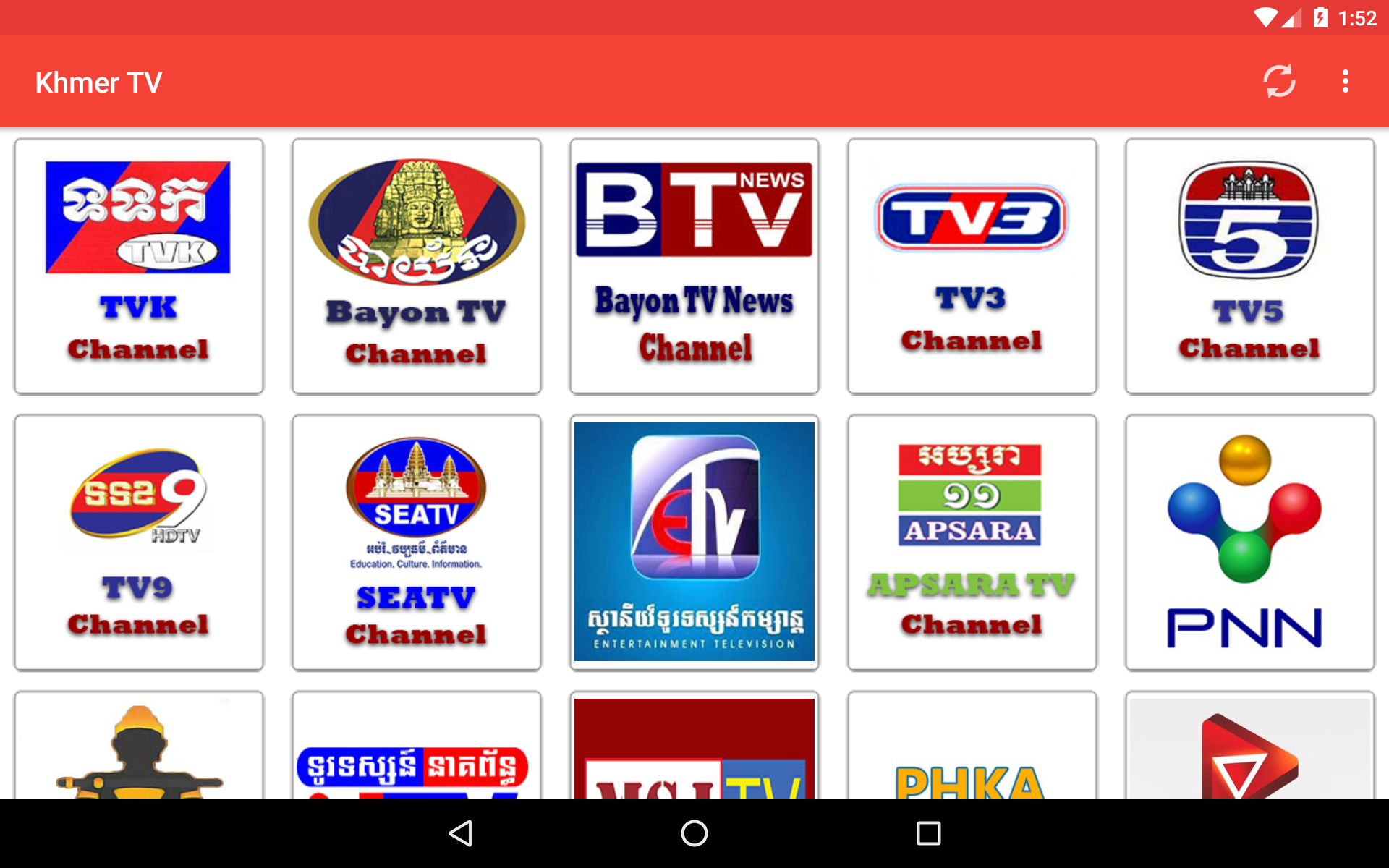This screenshot has height=868, width=1389.
Task: Open the MCL TV channel tile
Action: pyautogui.click(x=694, y=746)
